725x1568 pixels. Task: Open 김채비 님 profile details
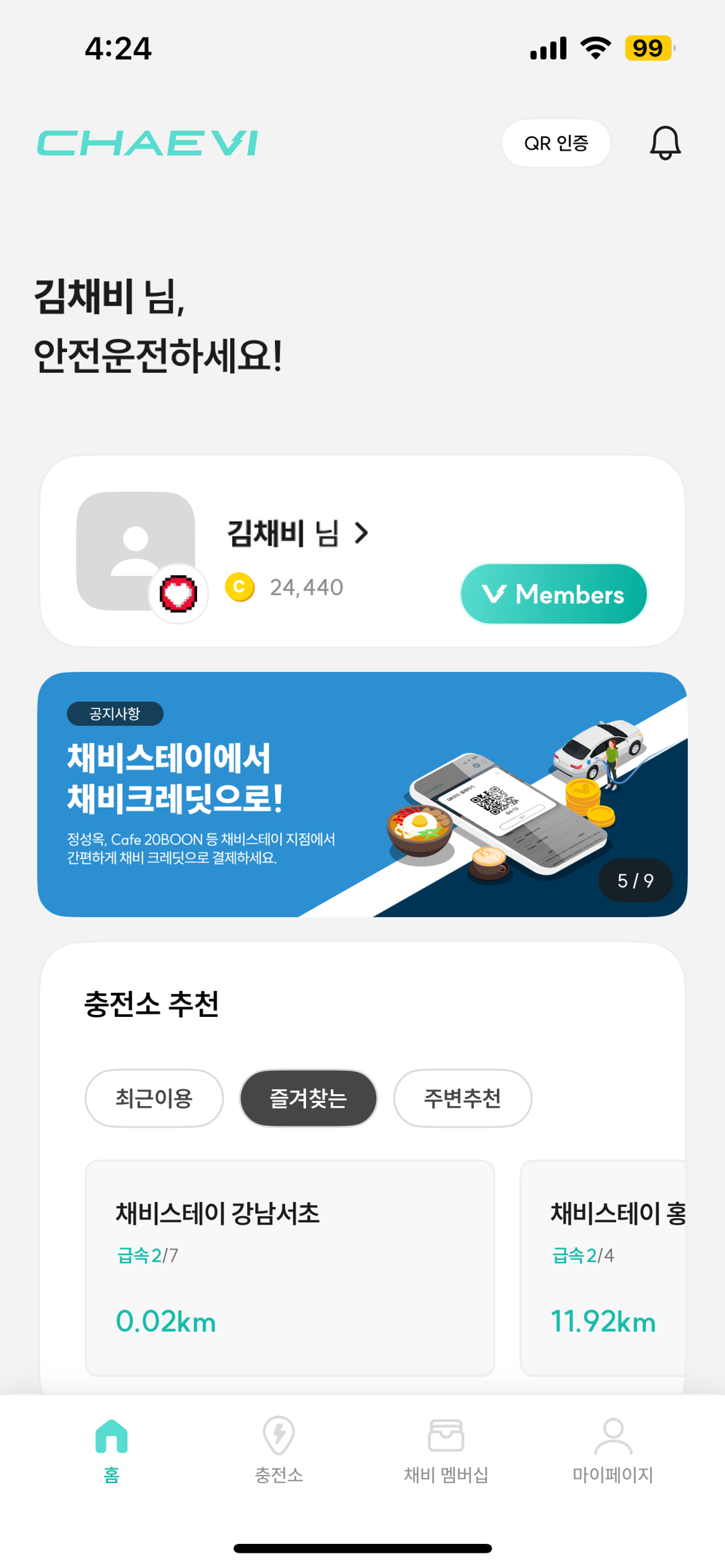tap(298, 533)
